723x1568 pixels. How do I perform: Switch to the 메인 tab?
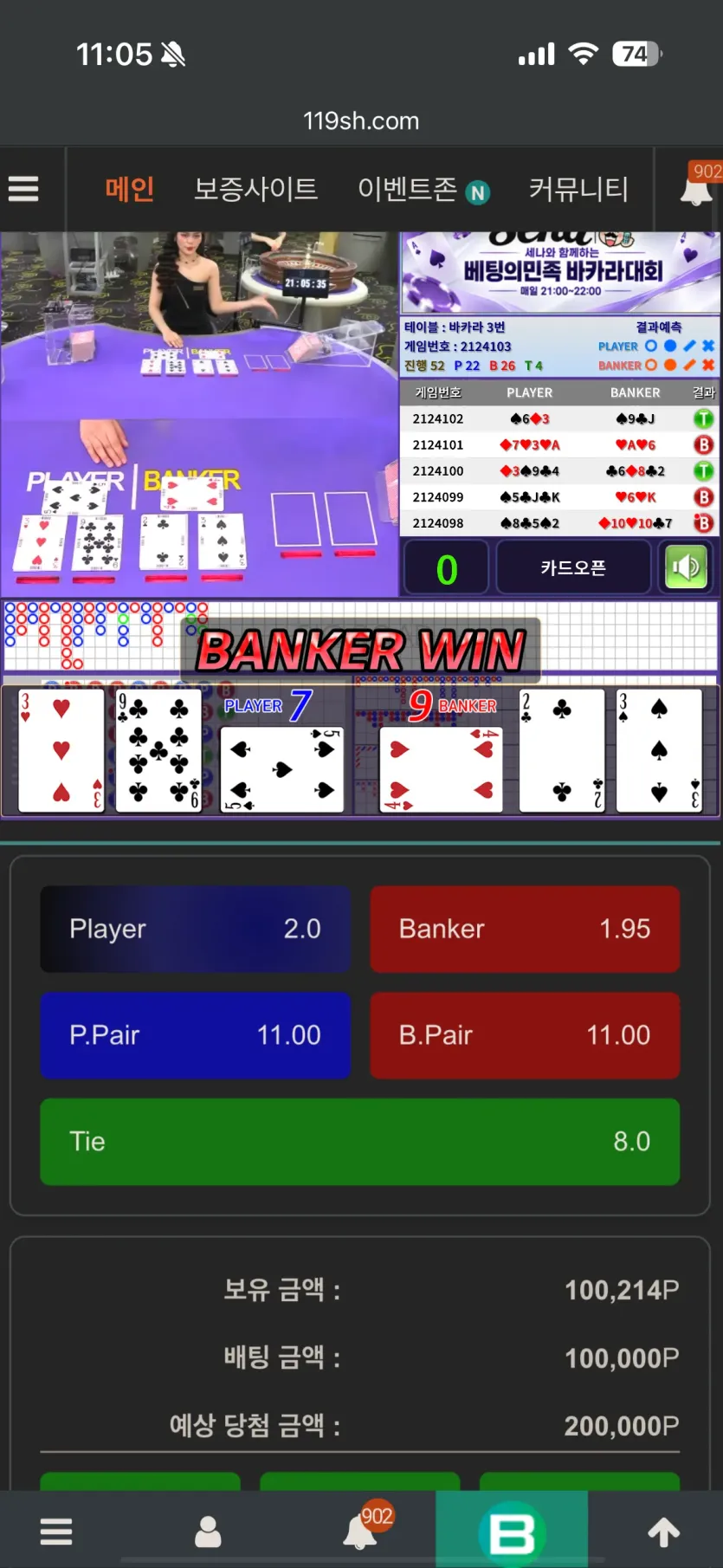[x=129, y=189]
